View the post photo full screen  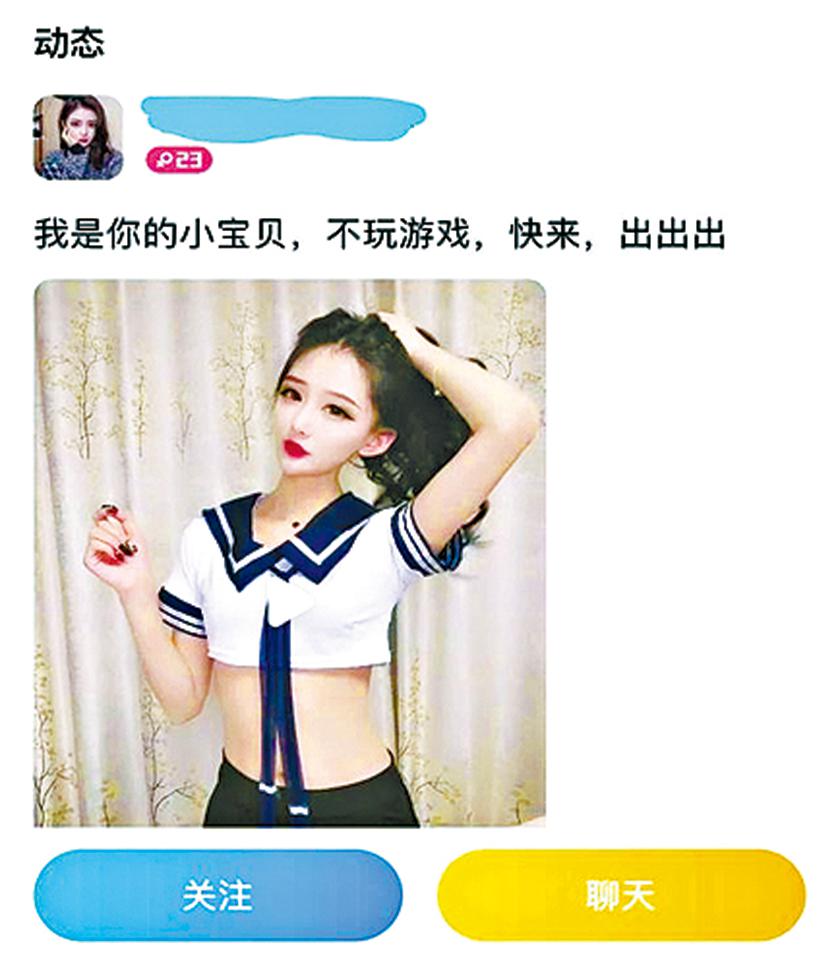[290, 553]
